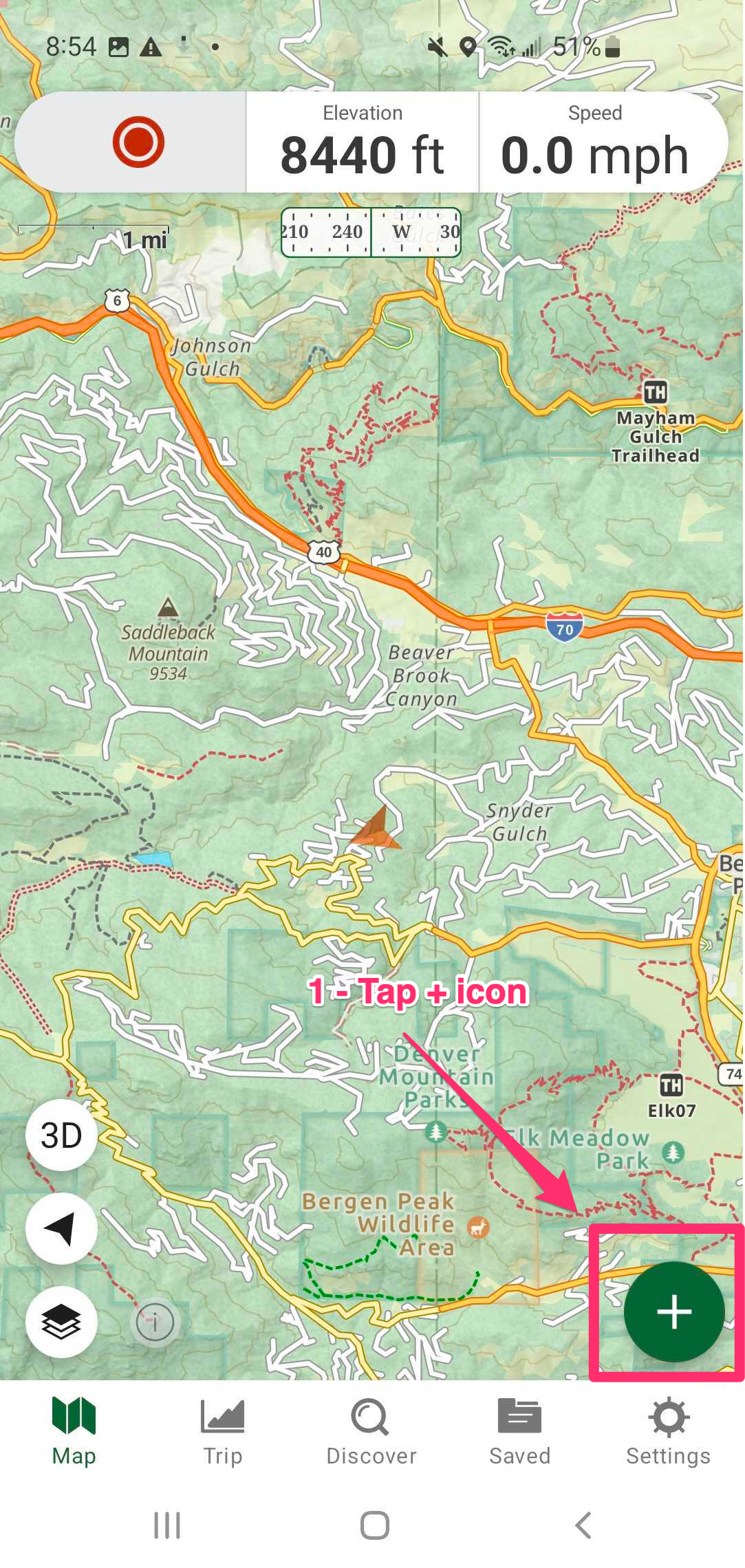745x1568 pixels.
Task: Open the Discover tab
Action: point(371,1432)
